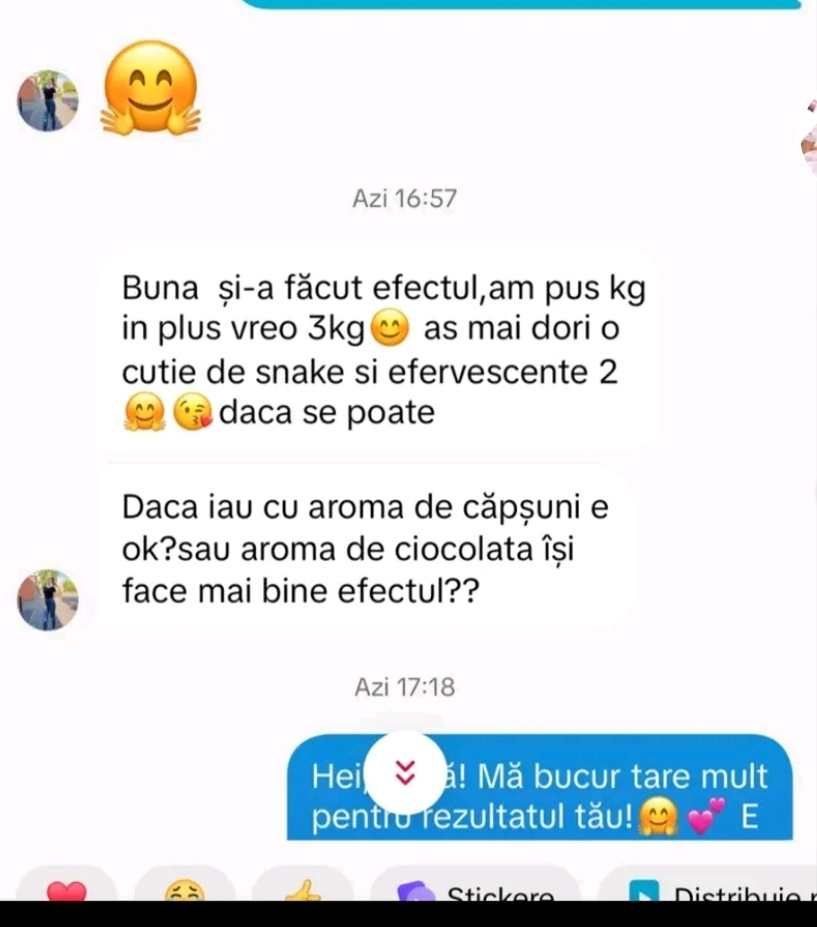
Task: Send the thumbs up quick reaction
Action: pyautogui.click(x=301, y=888)
